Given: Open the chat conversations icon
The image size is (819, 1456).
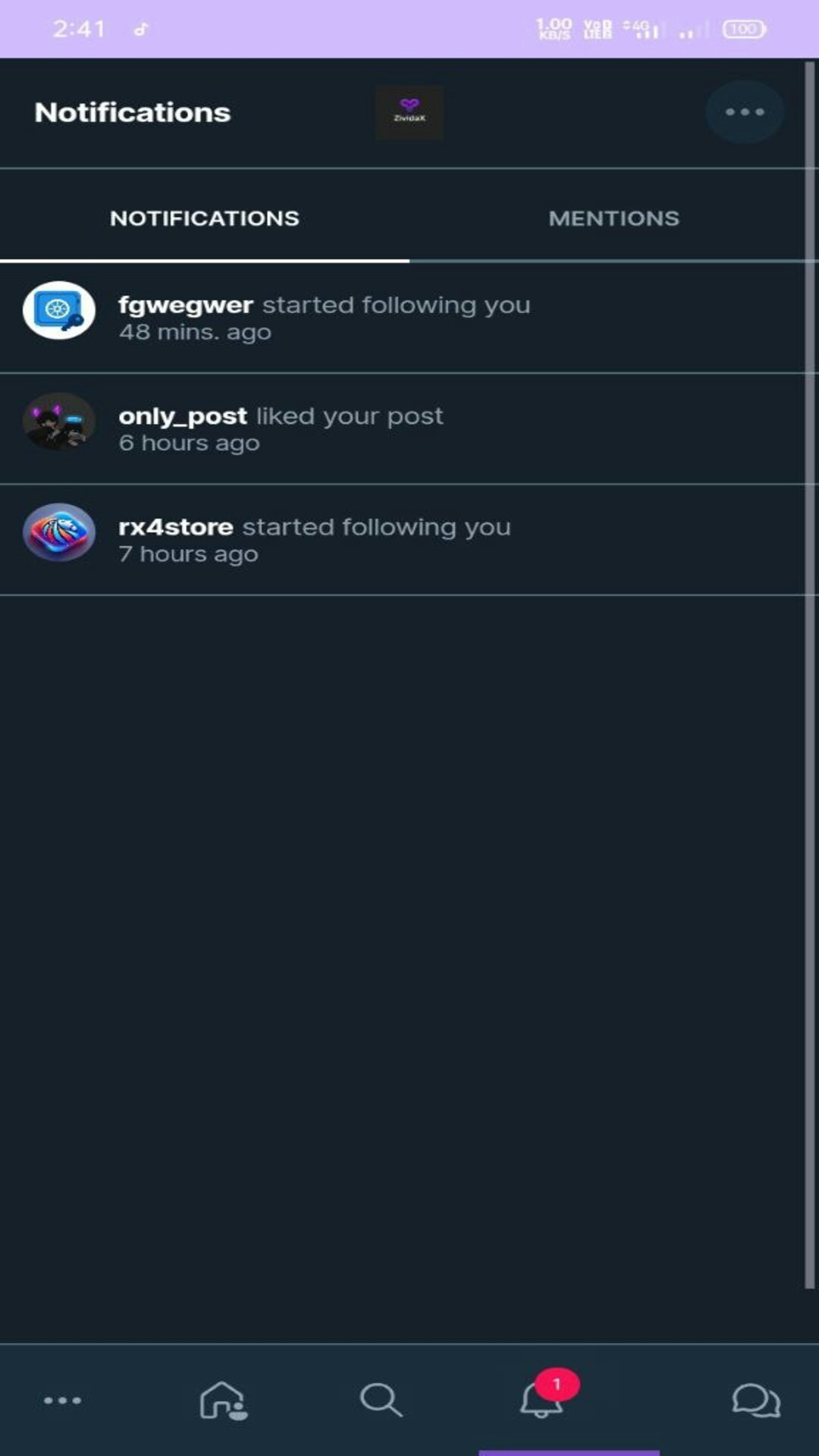Looking at the screenshot, I should click(x=755, y=1400).
